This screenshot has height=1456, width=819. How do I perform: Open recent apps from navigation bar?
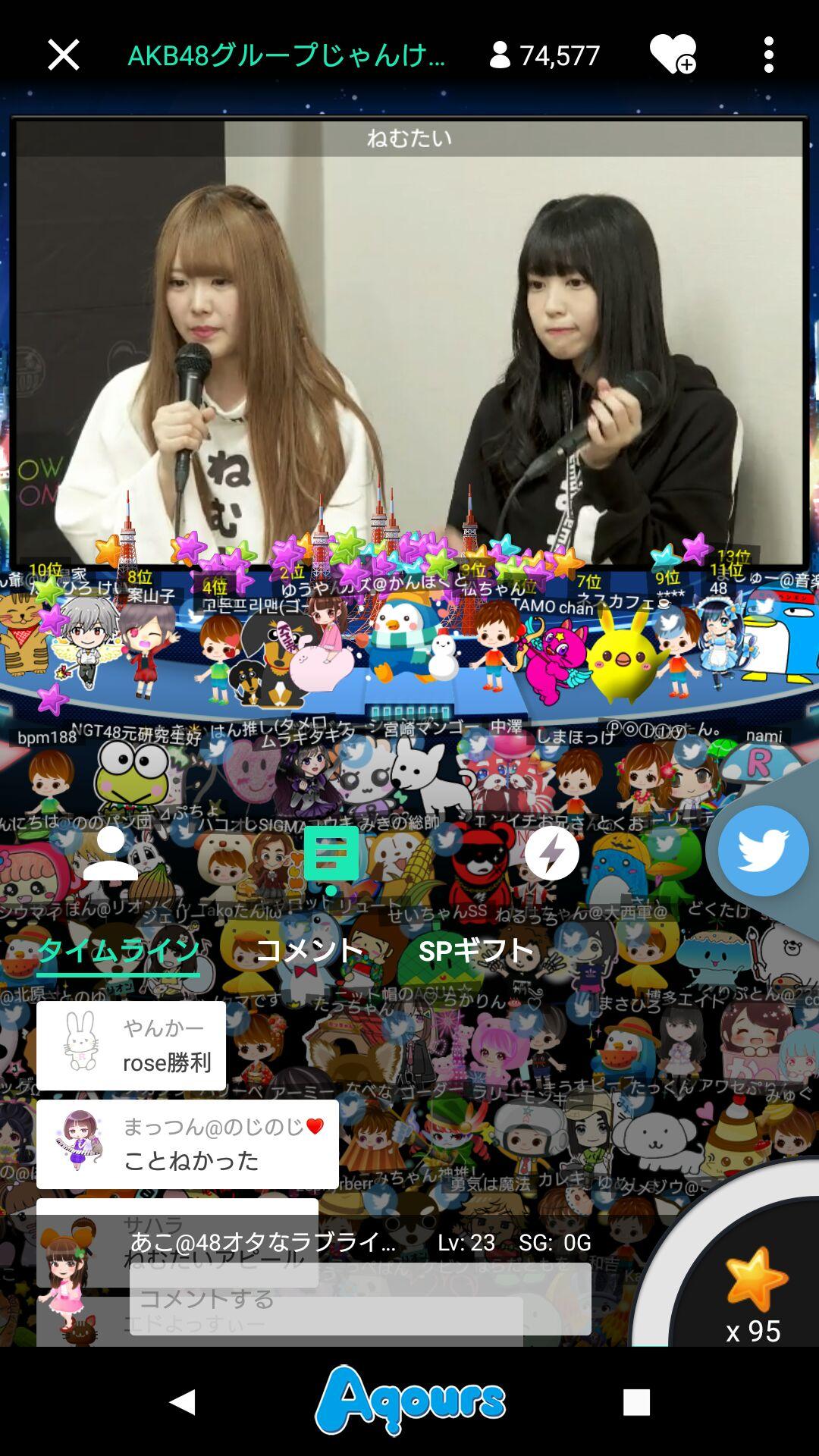point(636,1402)
